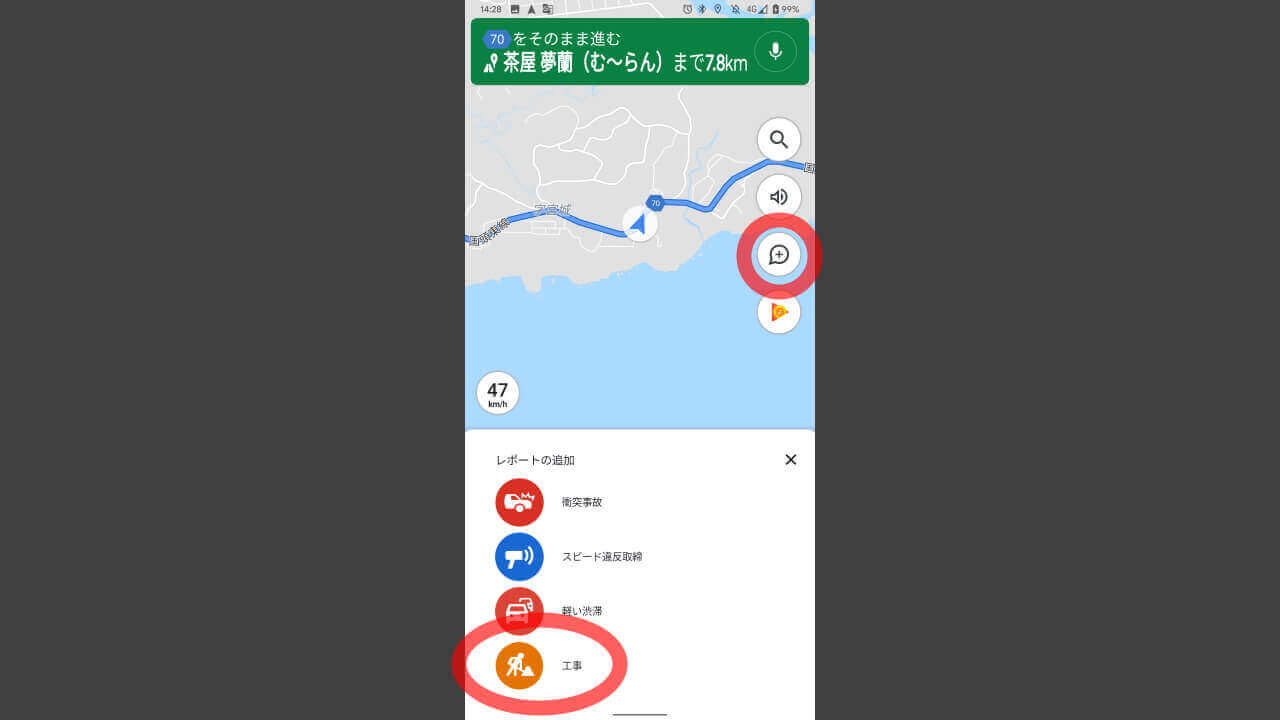The image size is (1280, 720).
Task: Report スピード違反取締 (speed trap)
Action: pos(519,557)
